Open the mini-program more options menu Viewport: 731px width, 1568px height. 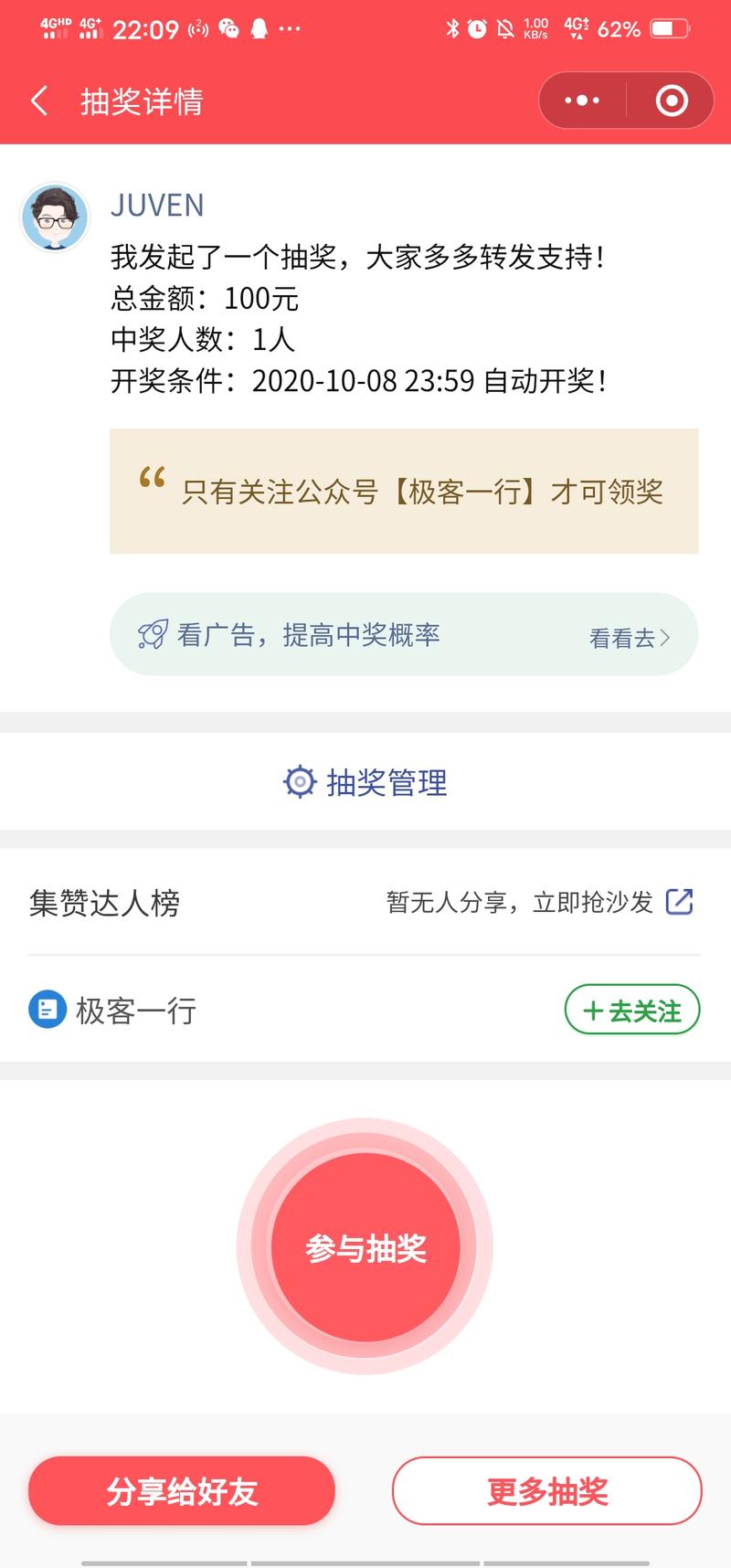[582, 101]
